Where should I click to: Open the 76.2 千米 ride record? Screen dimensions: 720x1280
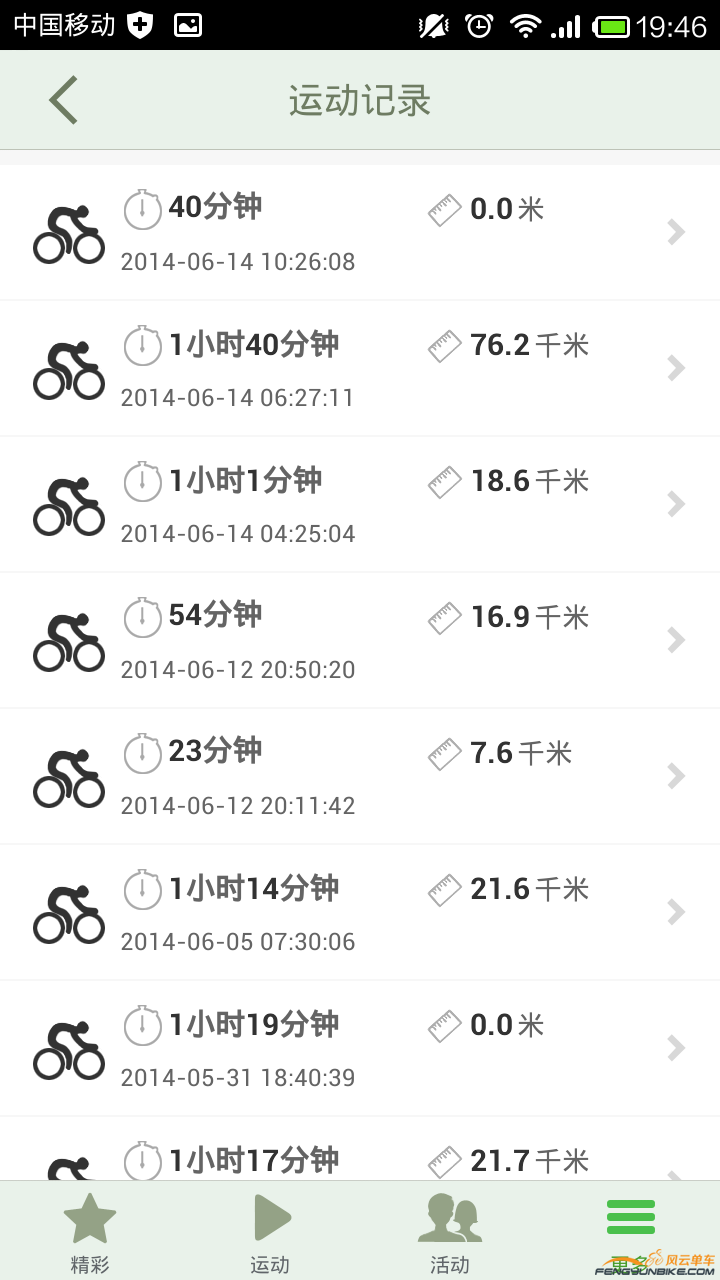[360, 368]
